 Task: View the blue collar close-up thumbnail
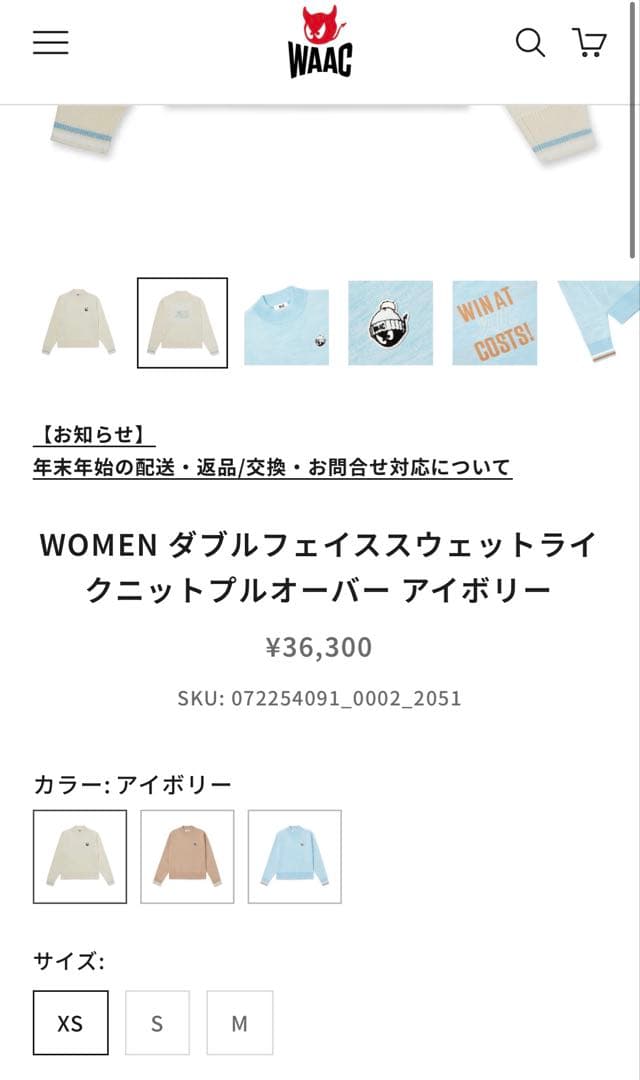click(286, 323)
